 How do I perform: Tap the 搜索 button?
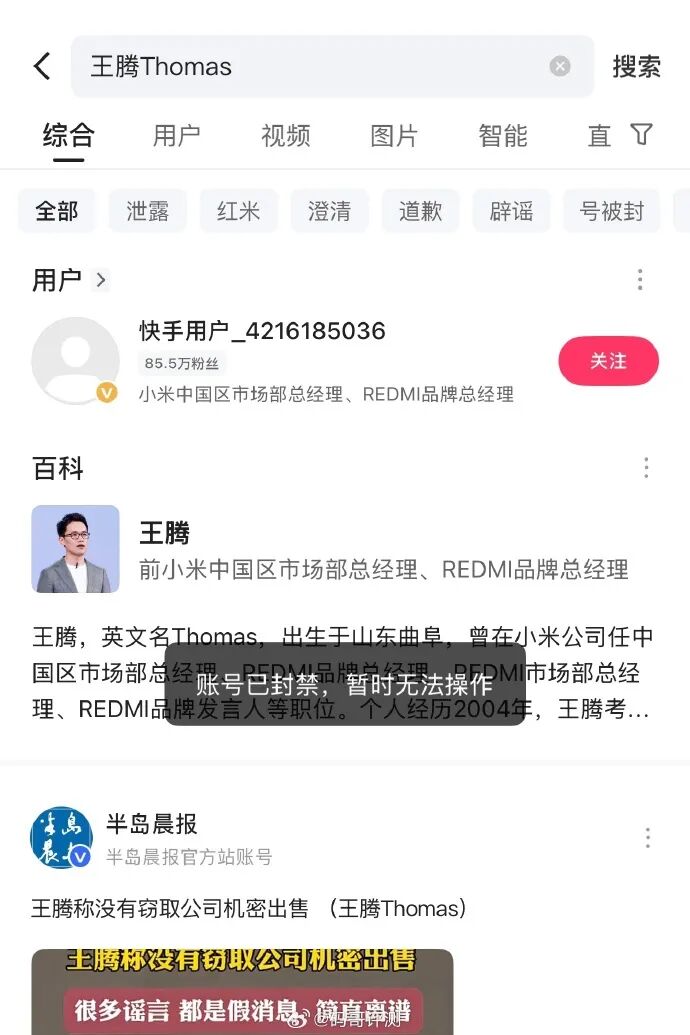(636, 67)
